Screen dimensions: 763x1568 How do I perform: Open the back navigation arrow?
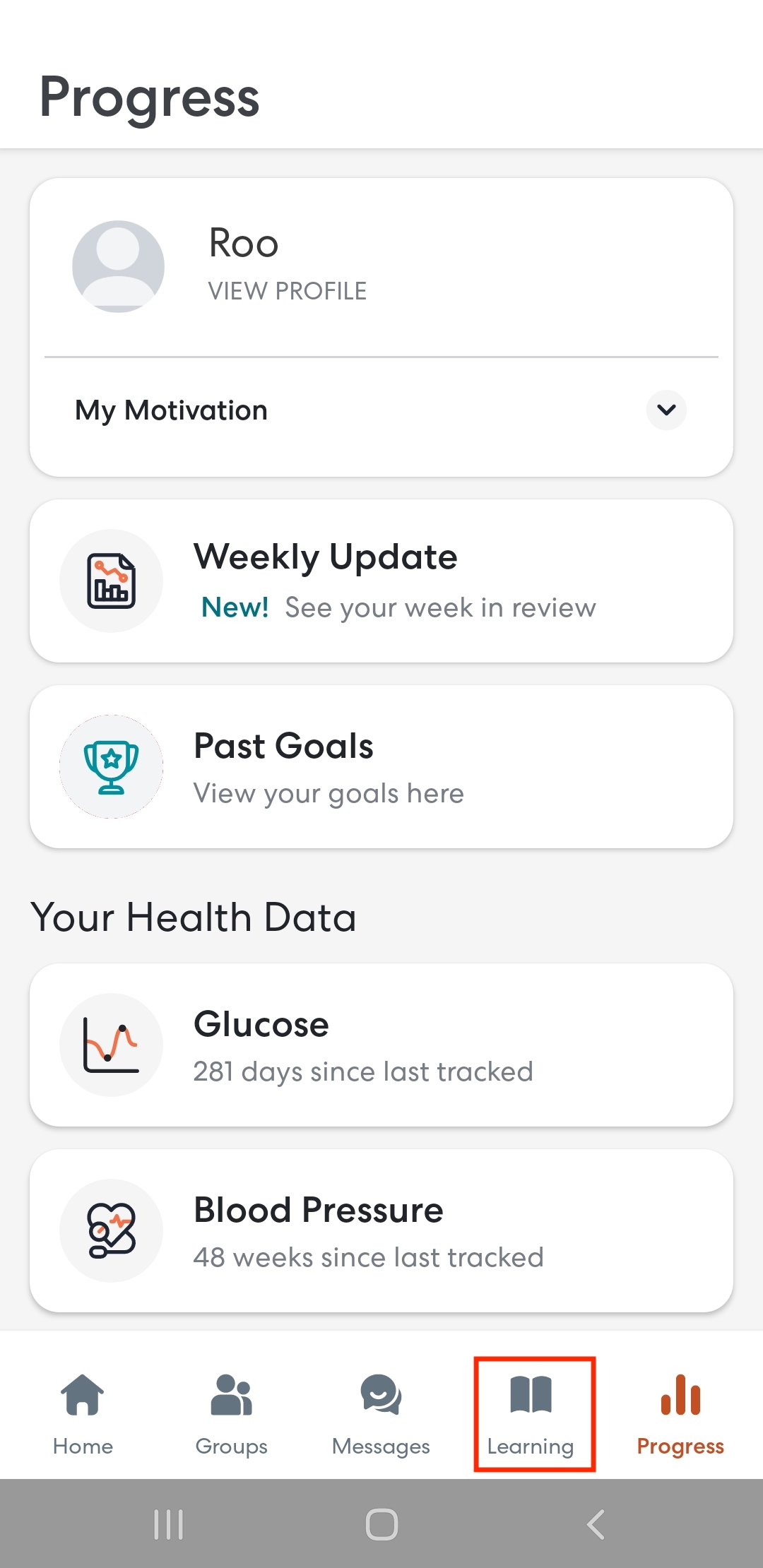pyautogui.click(x=596, y=1523)
